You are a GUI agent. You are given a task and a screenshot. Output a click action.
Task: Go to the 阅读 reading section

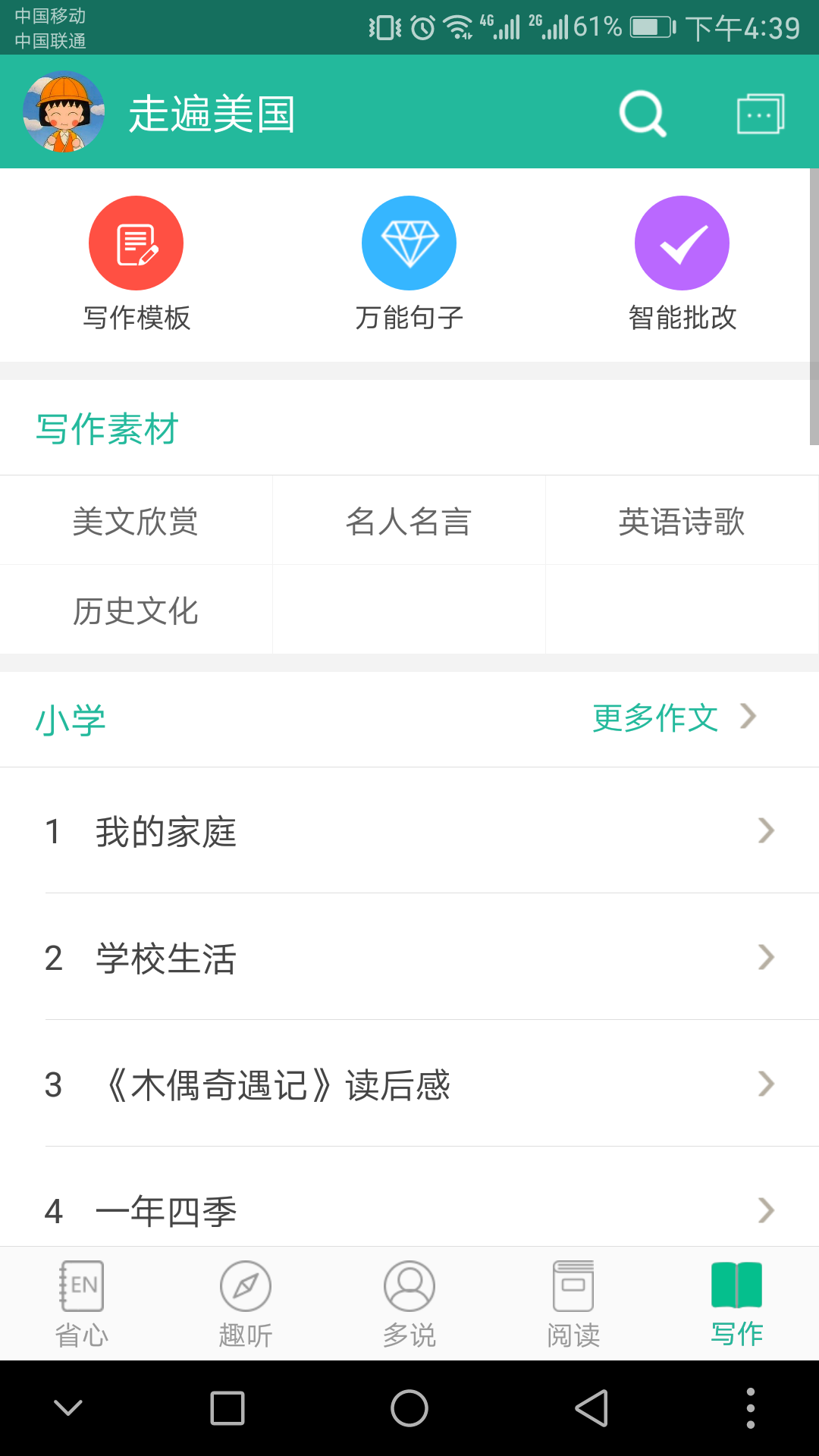click(x=573, y=1301)
